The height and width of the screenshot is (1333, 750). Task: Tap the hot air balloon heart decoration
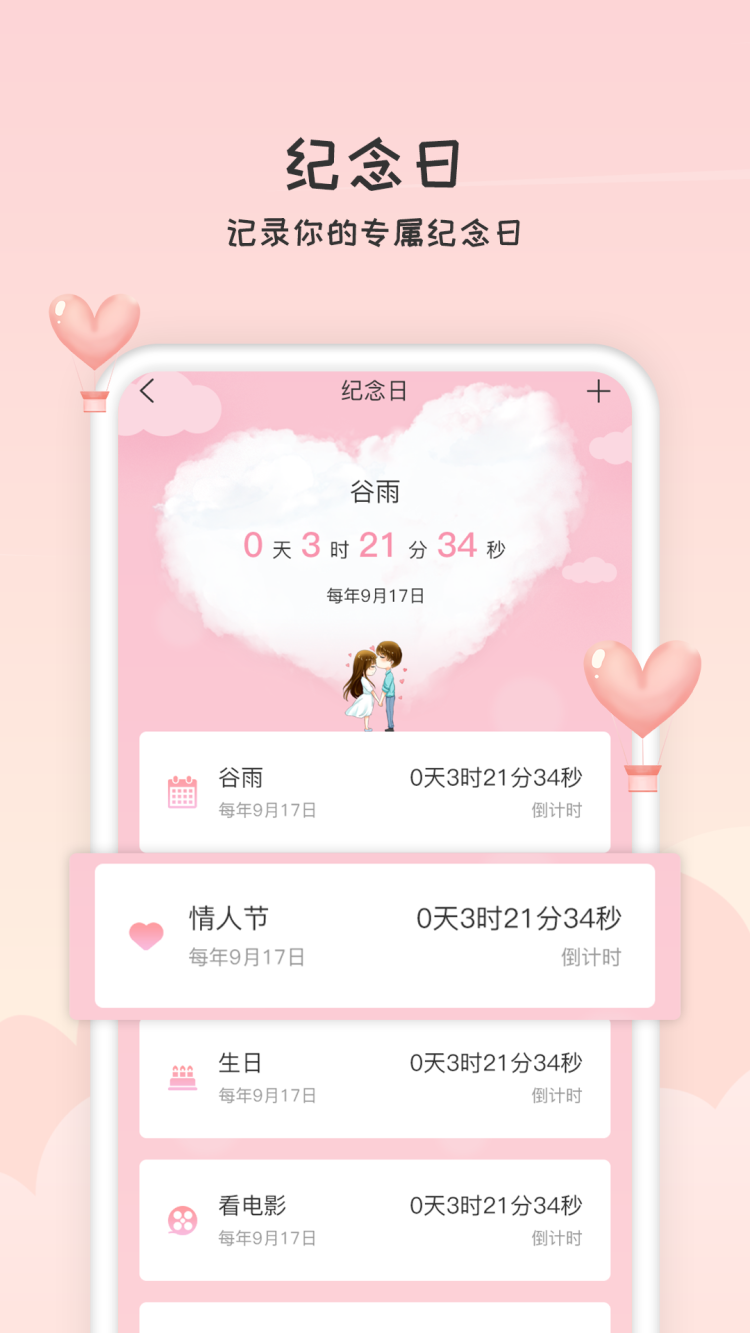93,330
